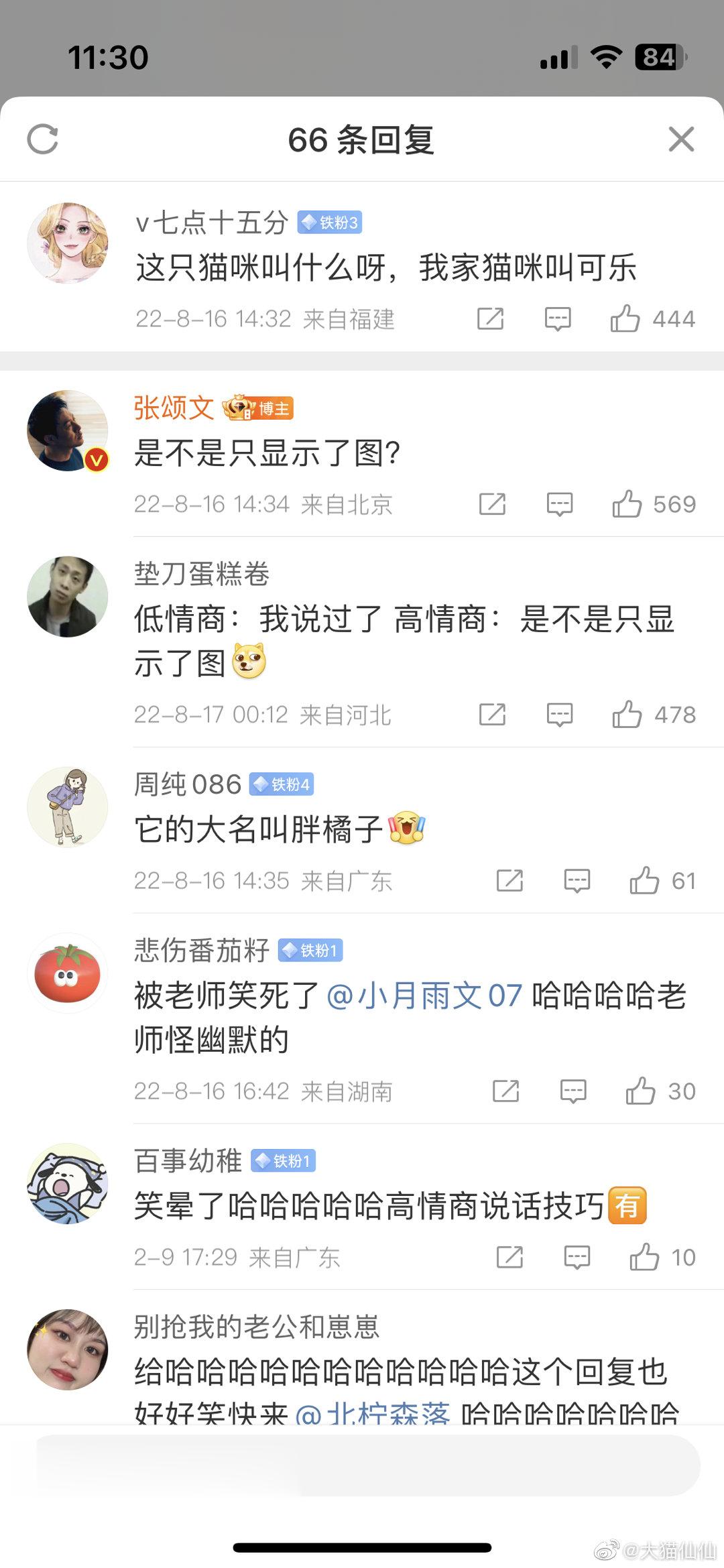Like v七点十五分's comment about the cat
Viewport: 724px width, 1568px height.
pyautogui.click(x=625, y=318)
